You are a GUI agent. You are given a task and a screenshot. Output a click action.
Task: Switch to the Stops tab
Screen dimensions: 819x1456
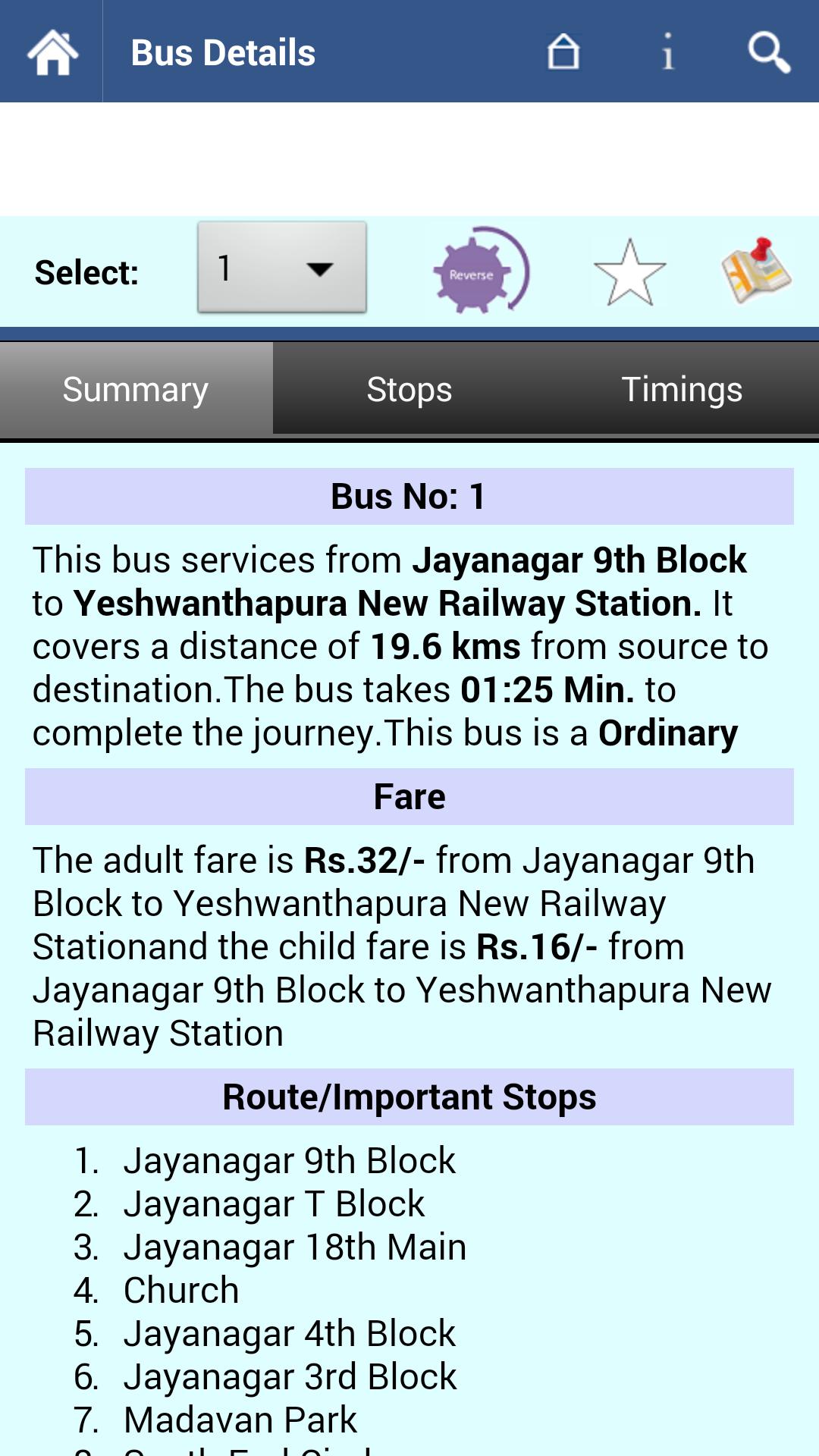(x=409, y=390)
